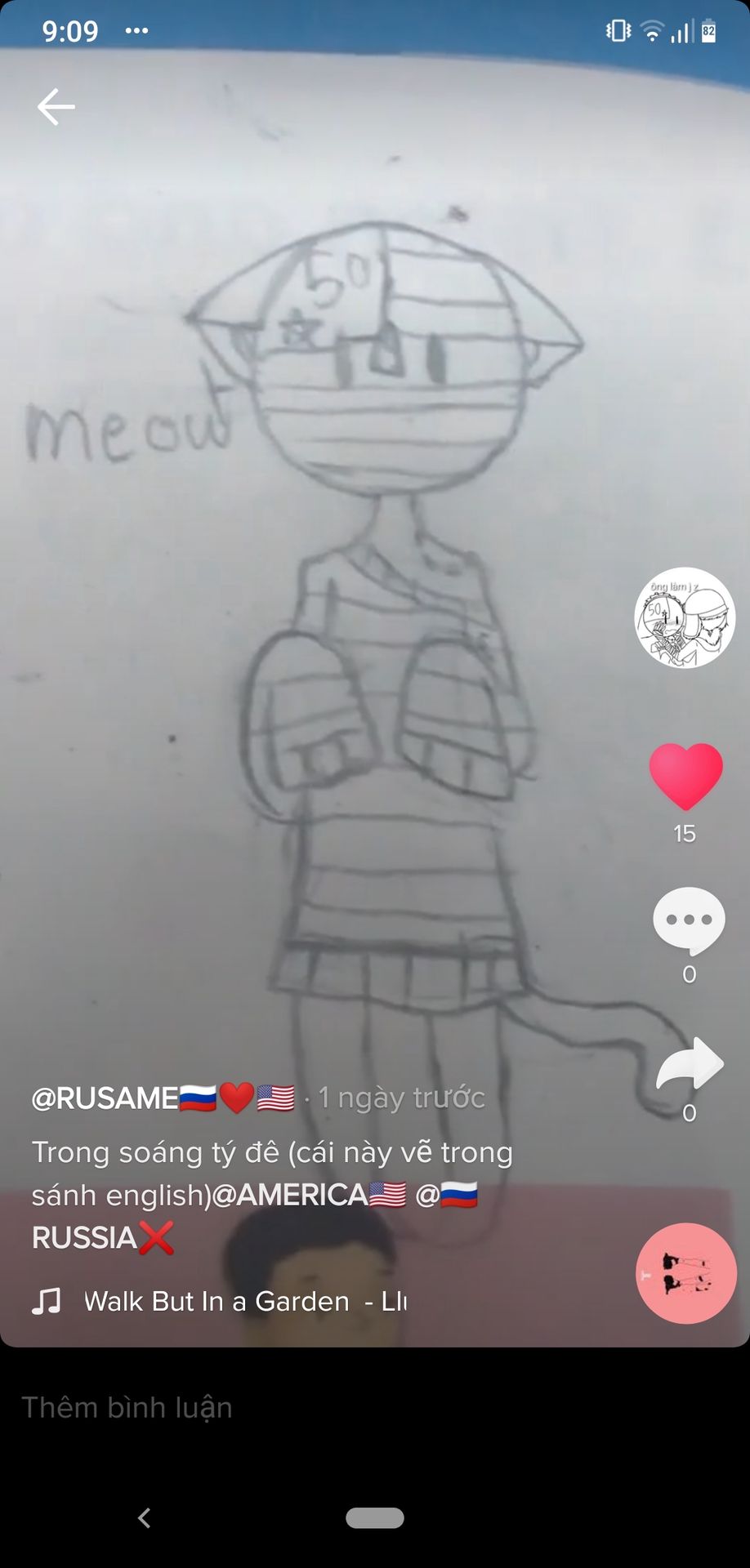Open the comments bubble
The width and height of the screenshot is (750, 1568).
pos(689,920)
